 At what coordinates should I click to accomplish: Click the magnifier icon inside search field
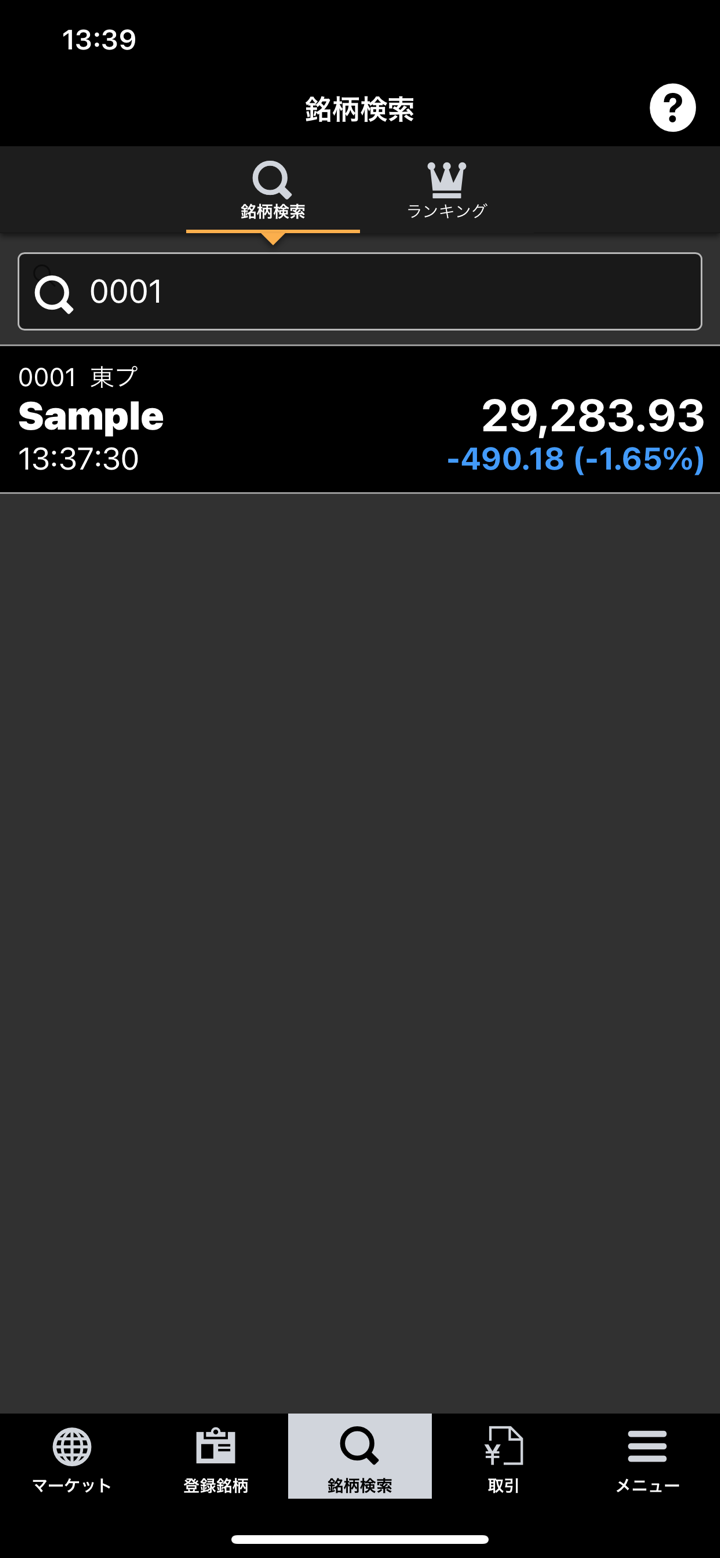(x=54, y=292)
